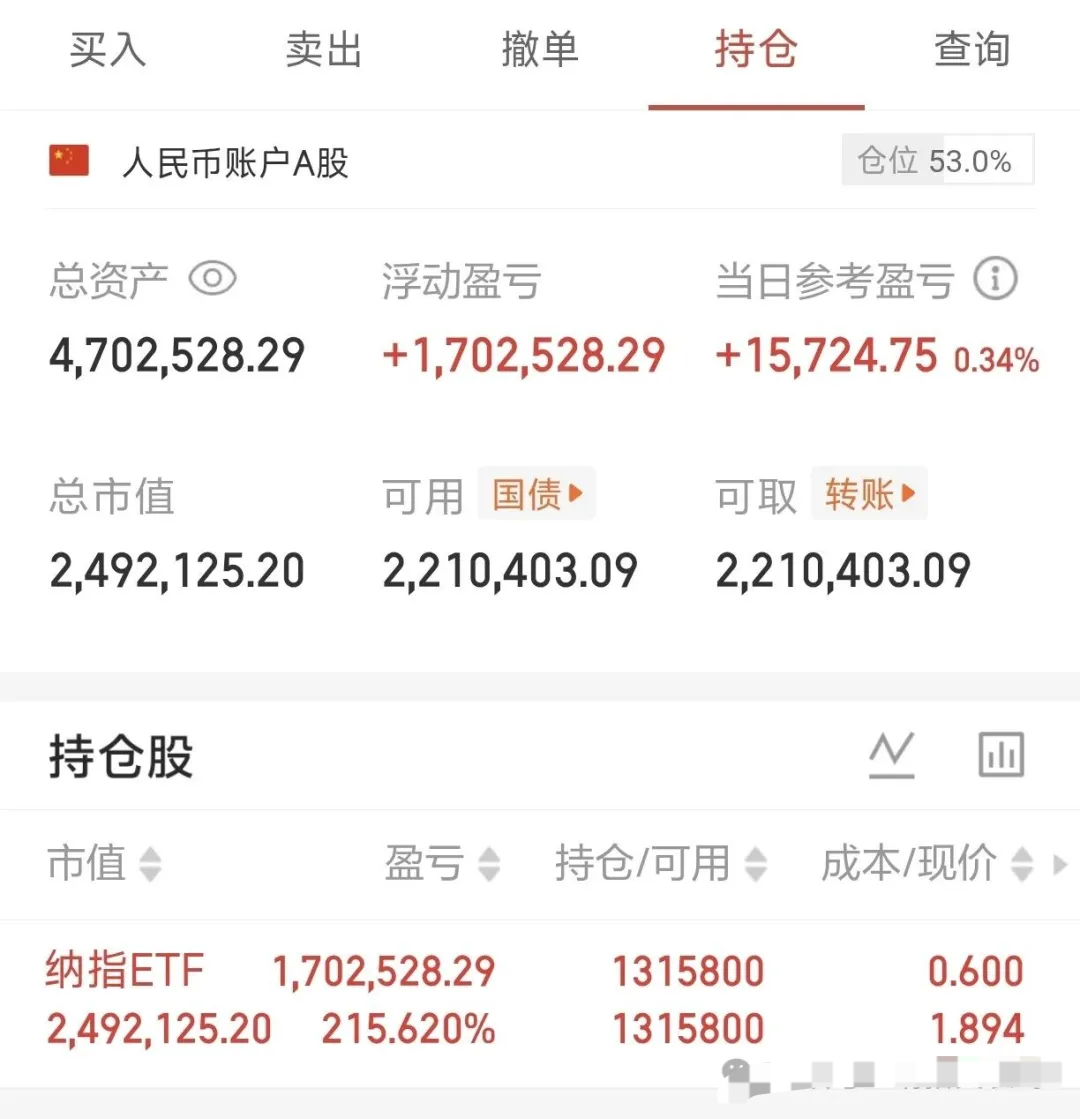Image resolution: width=1080 pixels, height=1119 pixels.
Task: Show the 仓位 53.0% position details
Action: click(x=938, y=160)
